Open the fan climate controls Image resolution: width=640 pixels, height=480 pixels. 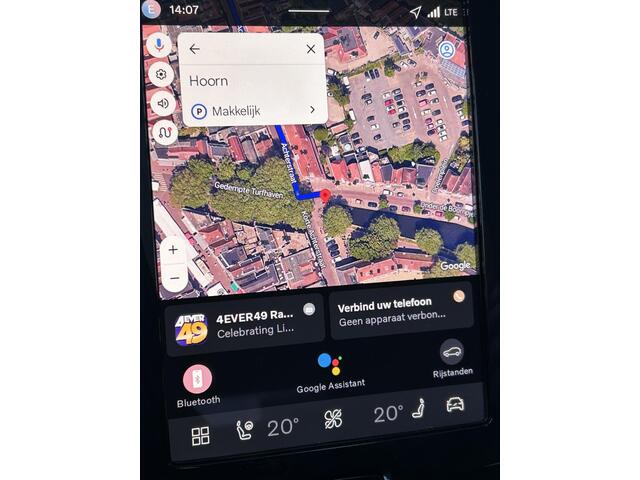coord(333,420)
